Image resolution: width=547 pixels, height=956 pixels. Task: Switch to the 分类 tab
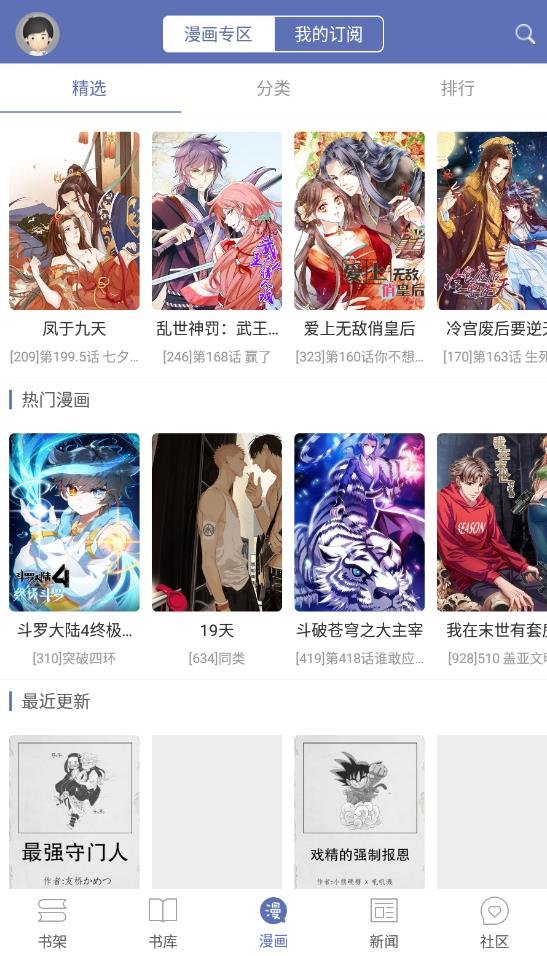click(273, 88)
